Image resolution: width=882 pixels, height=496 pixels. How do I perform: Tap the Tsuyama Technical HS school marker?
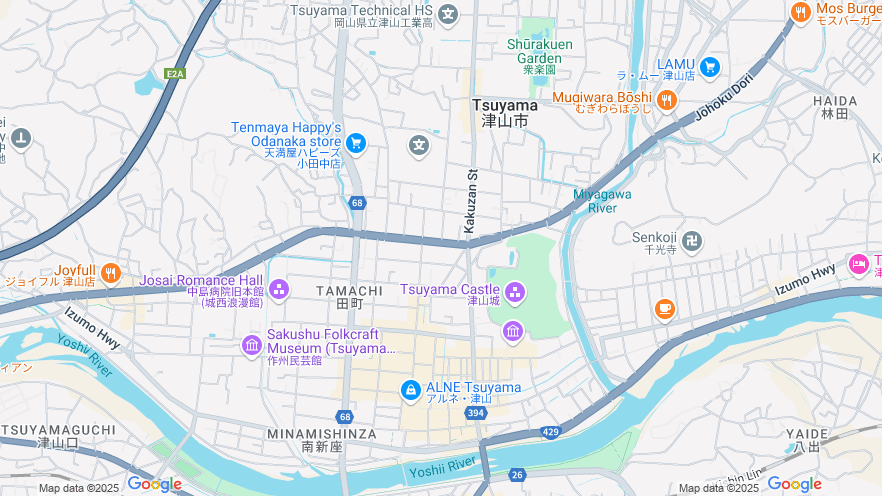[448, 14]
